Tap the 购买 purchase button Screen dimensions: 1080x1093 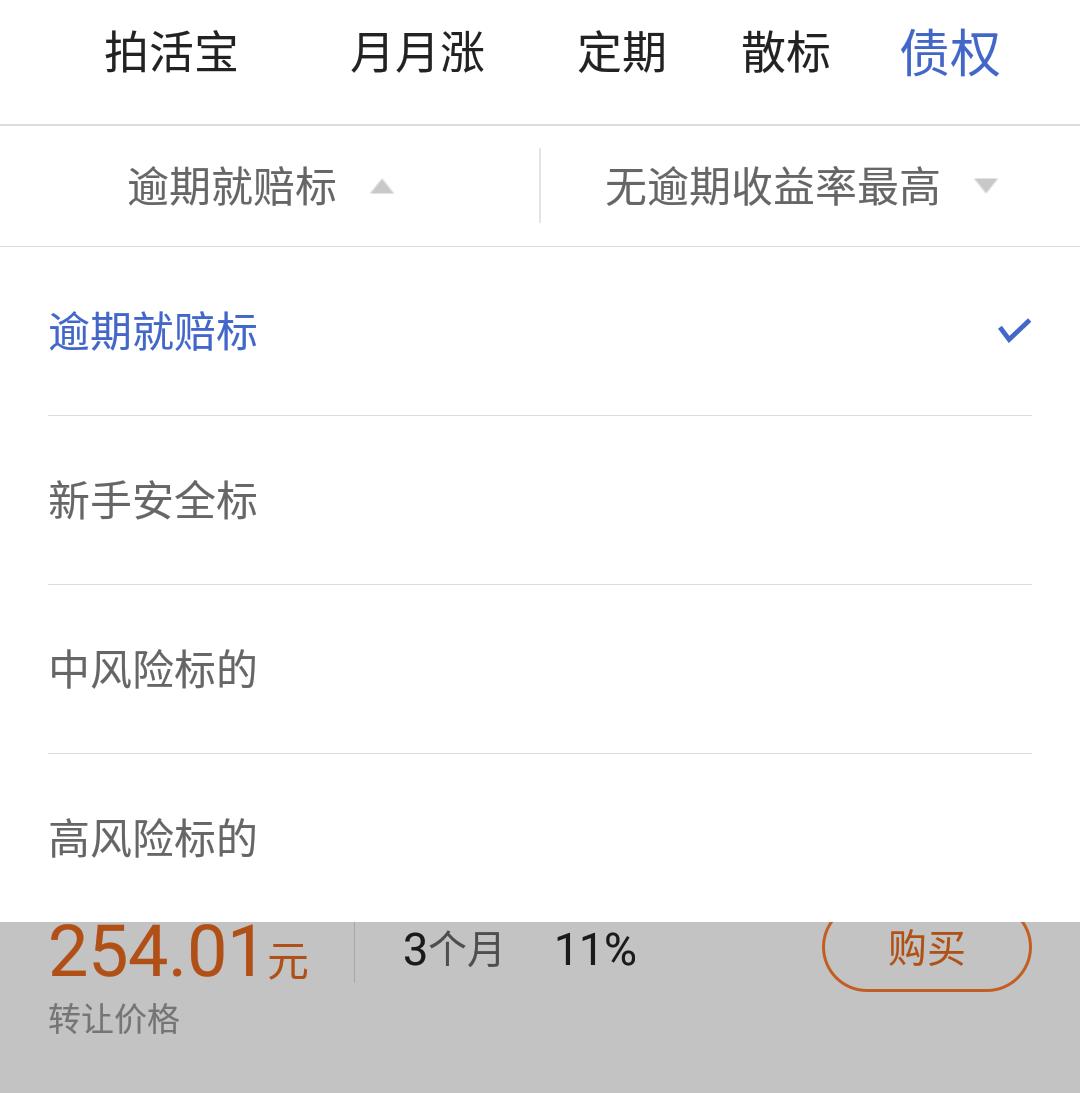coord(925,950)
